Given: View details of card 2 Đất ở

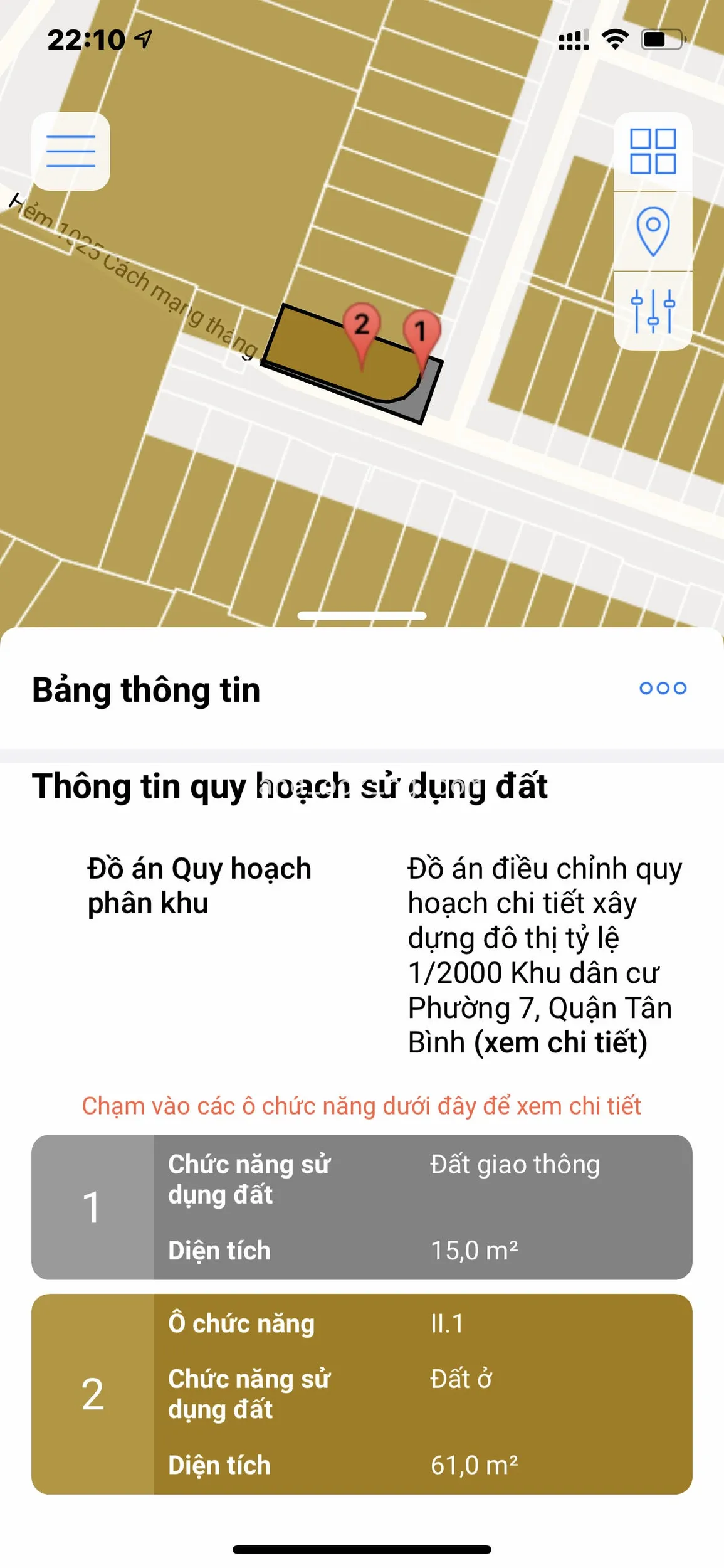Looking at the screenshot, I should pyautogui.click(x=362, y=1394).
